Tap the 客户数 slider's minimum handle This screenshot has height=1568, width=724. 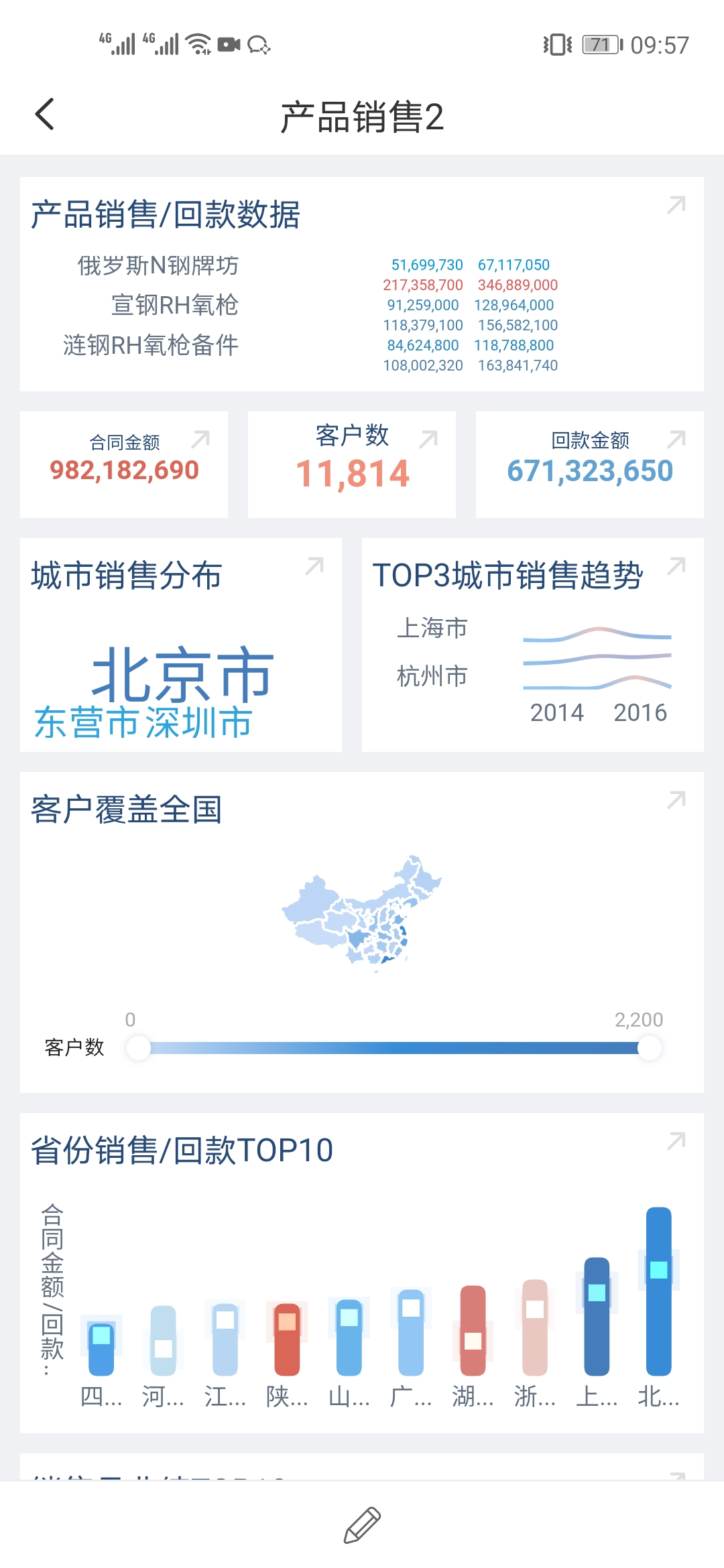(139, 1048)
